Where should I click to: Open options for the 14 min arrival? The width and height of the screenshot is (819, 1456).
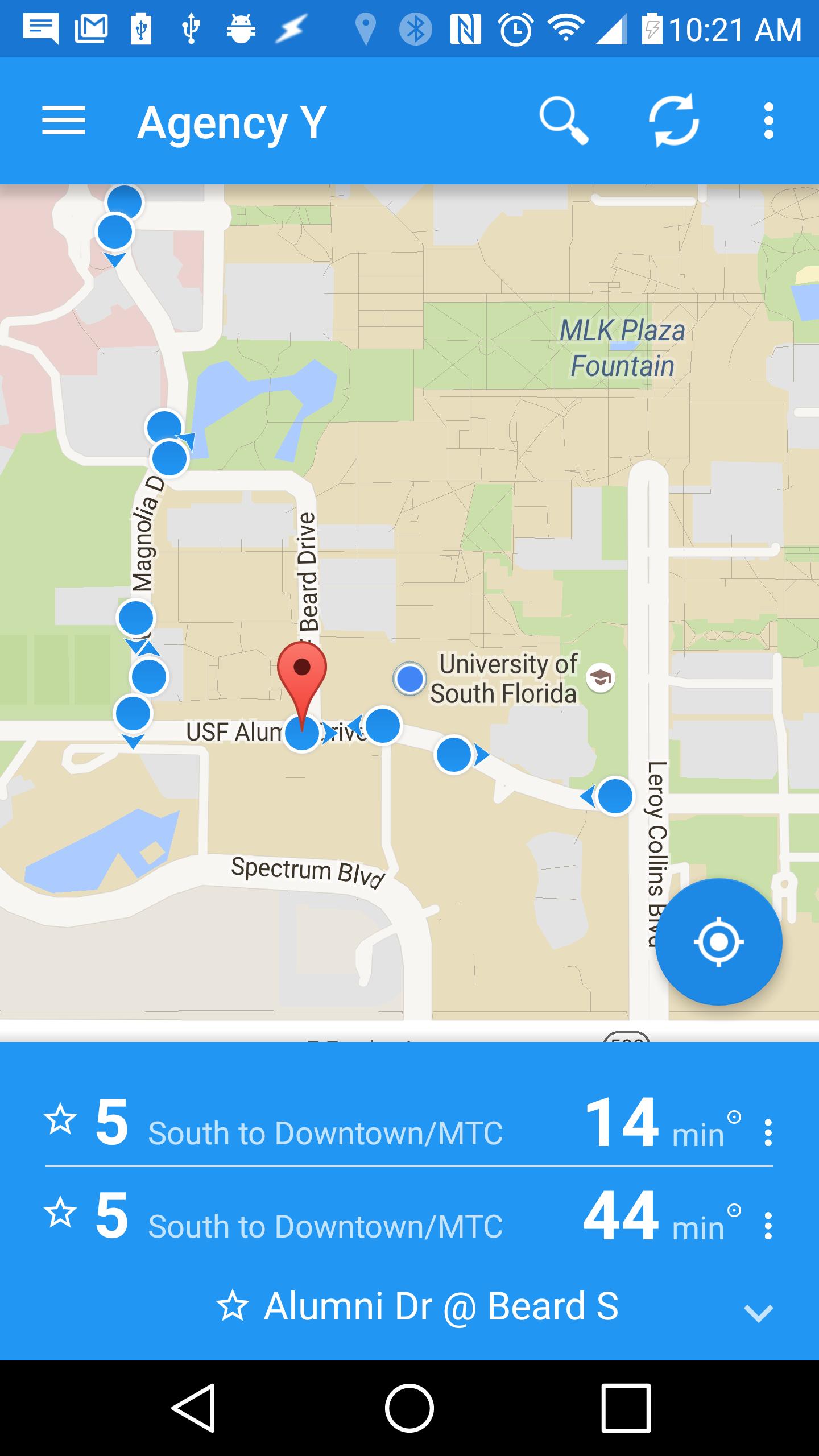pos(768,1132)
